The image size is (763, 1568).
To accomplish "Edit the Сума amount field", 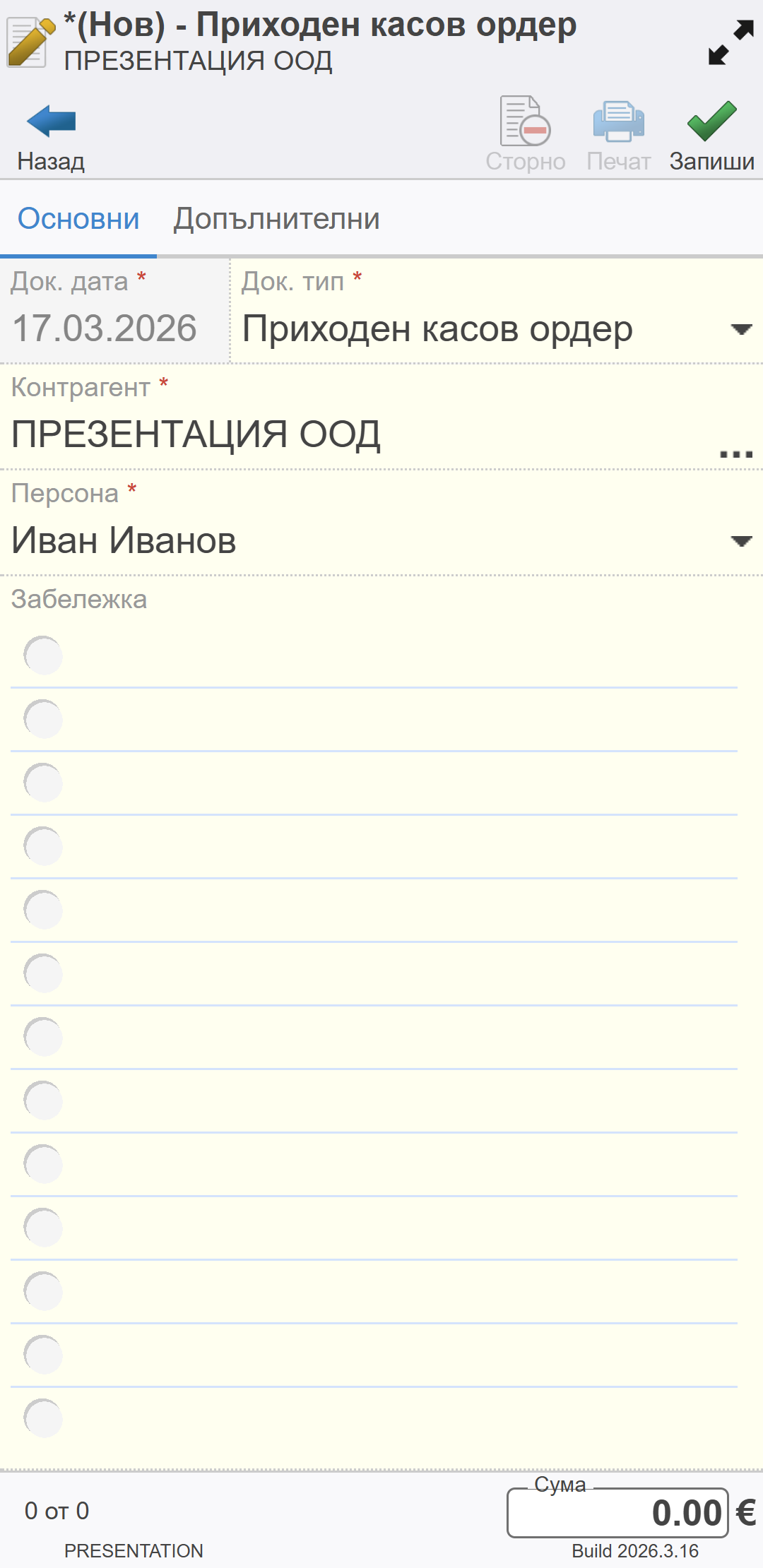I will (618, 1513).
